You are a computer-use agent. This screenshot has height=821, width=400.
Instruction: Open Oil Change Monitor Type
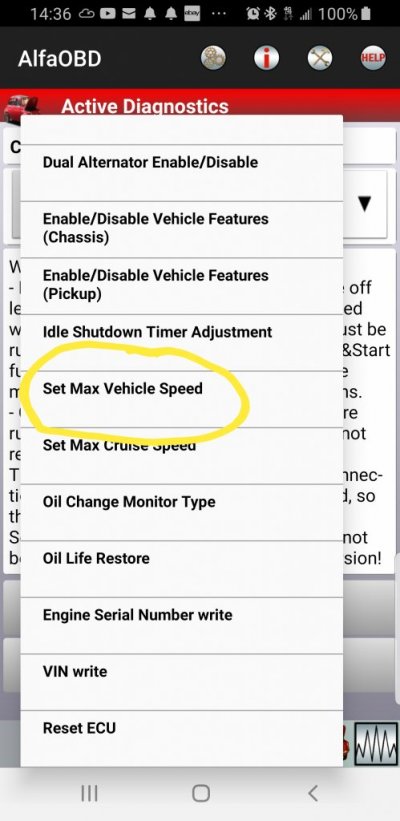[182, 512]
